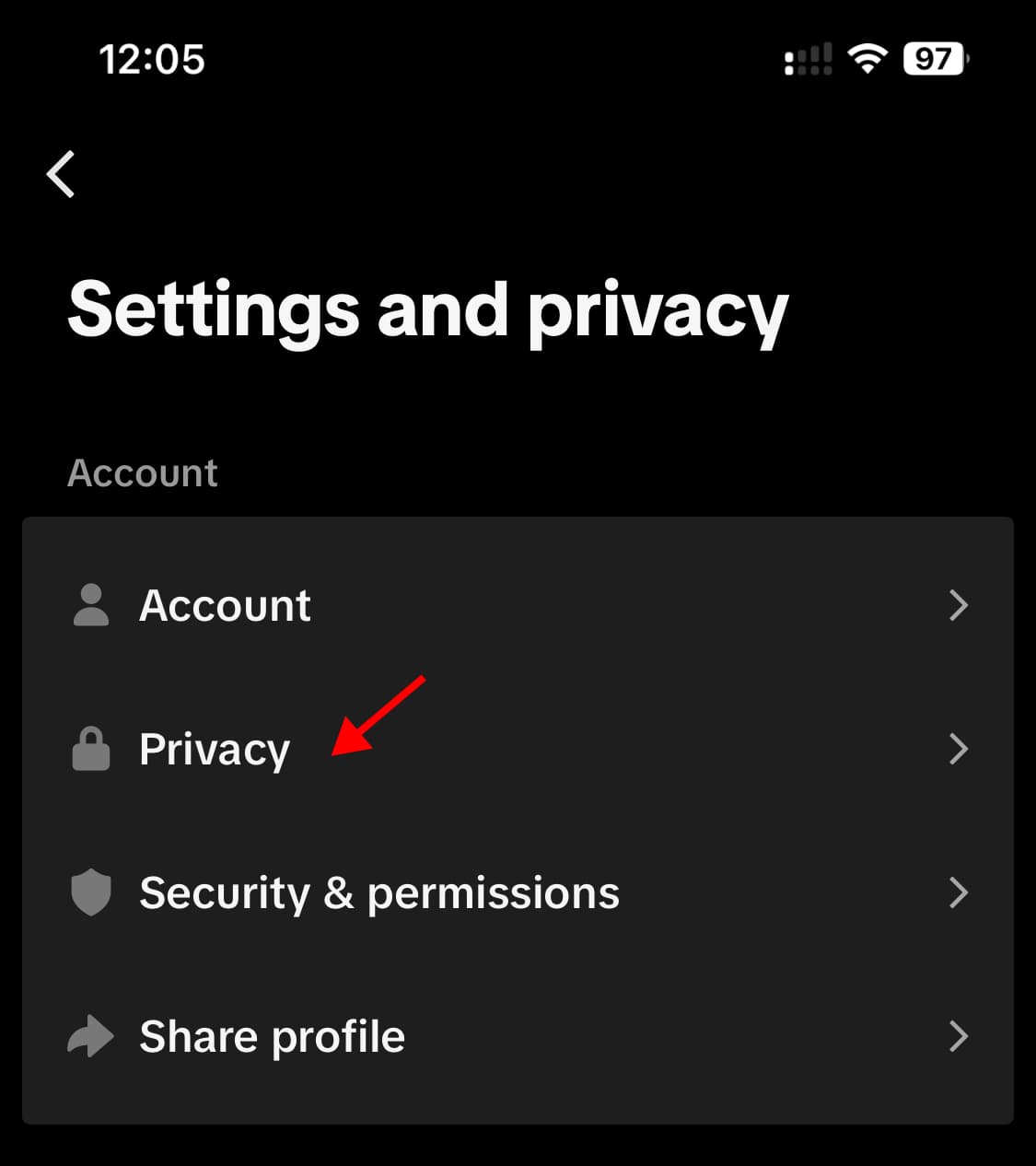
Task: Open the Account settings row
Action: (516, 605)
